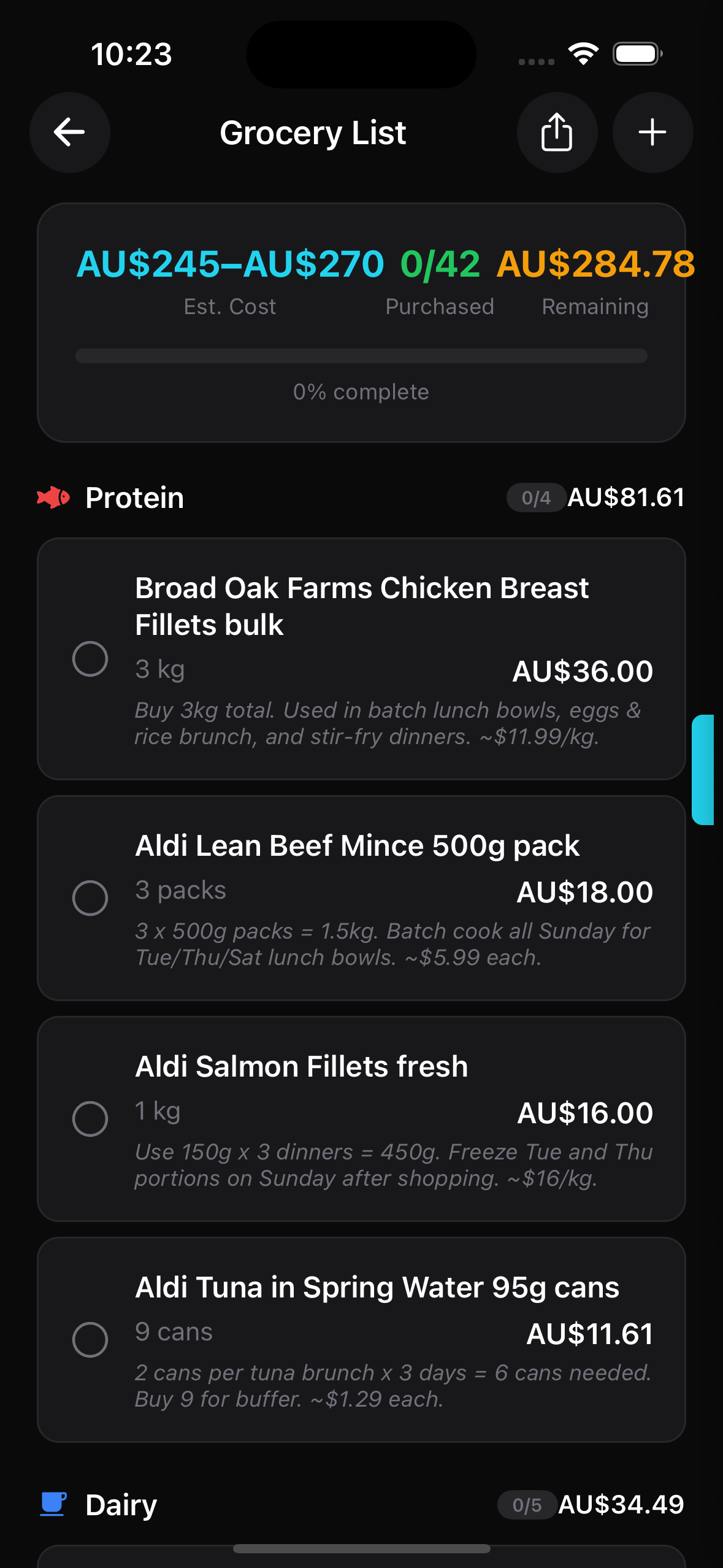Viewport: 723px width, 1568px height.
Task: Tap the Purchased 0/42 counter
Action: tap(439, 265)
